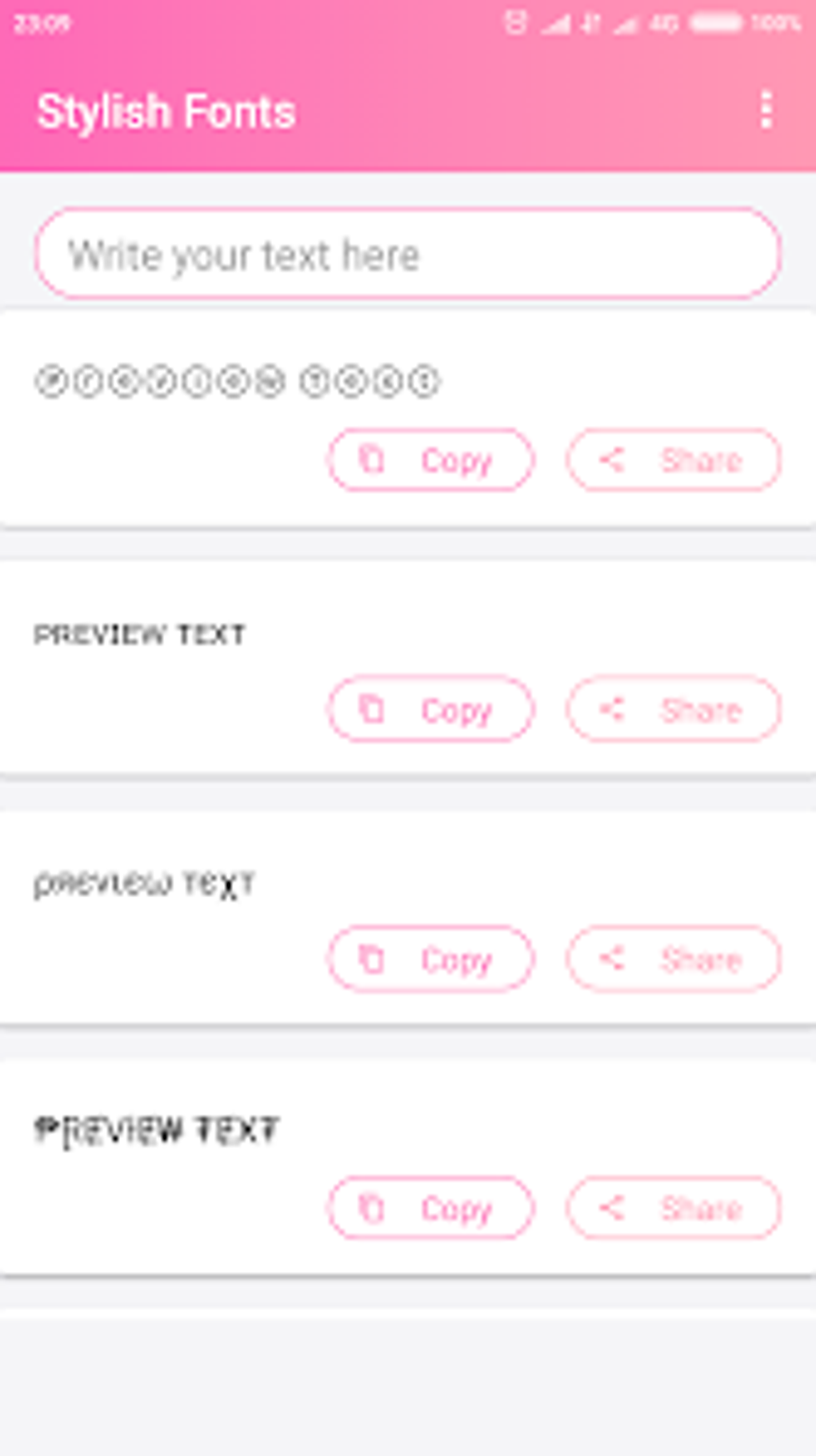
Task: Tap the Stylish Fonts title
Action: (169, 110)
